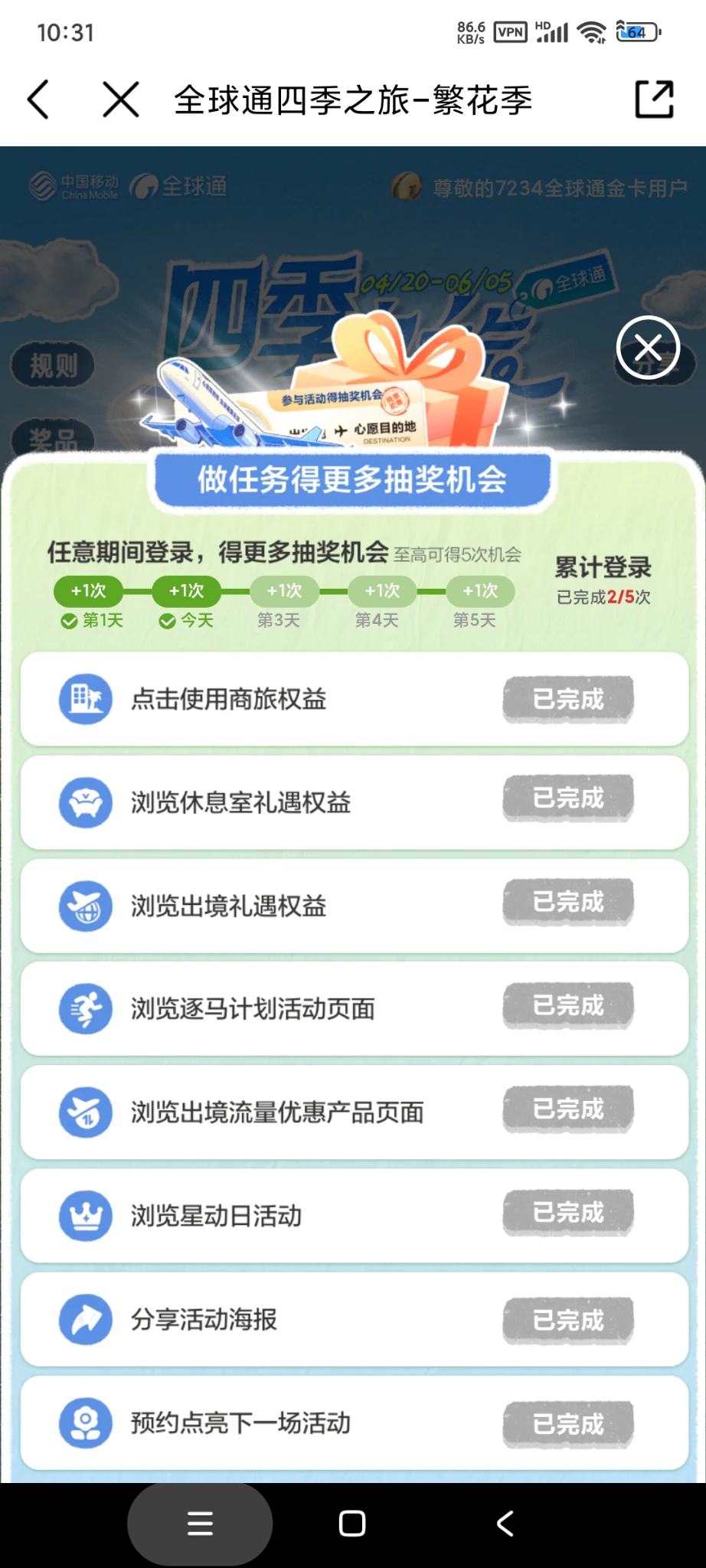Go to the system home screen
Screen dimensions: 706x1568
pyautogui.click(x=352, y=1524)
